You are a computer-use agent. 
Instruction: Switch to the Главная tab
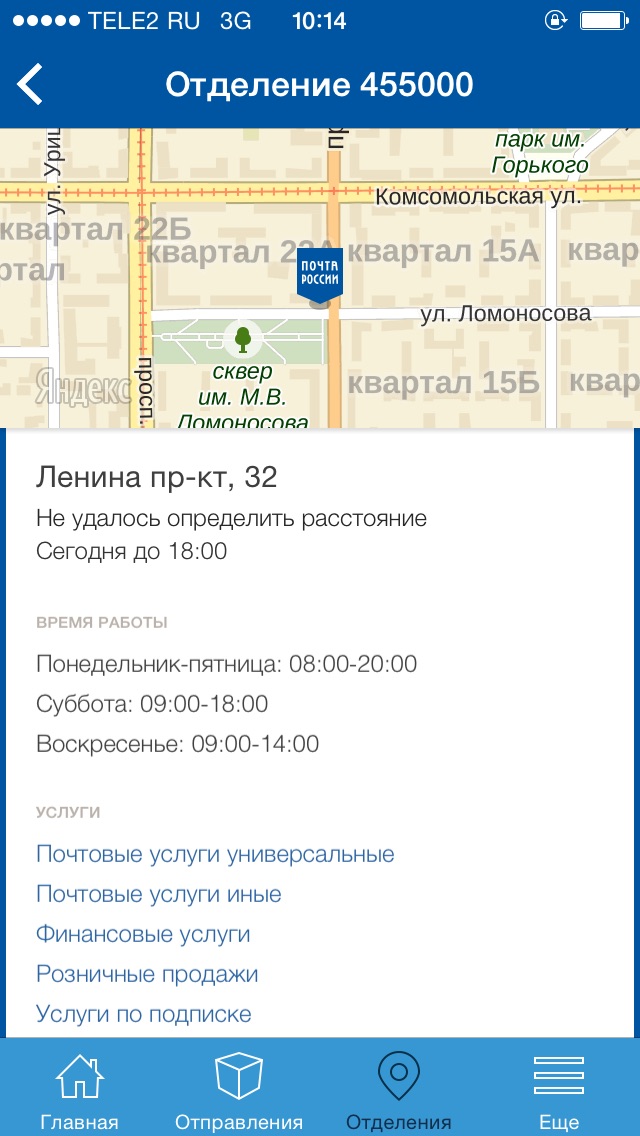tap(80, 1090)
